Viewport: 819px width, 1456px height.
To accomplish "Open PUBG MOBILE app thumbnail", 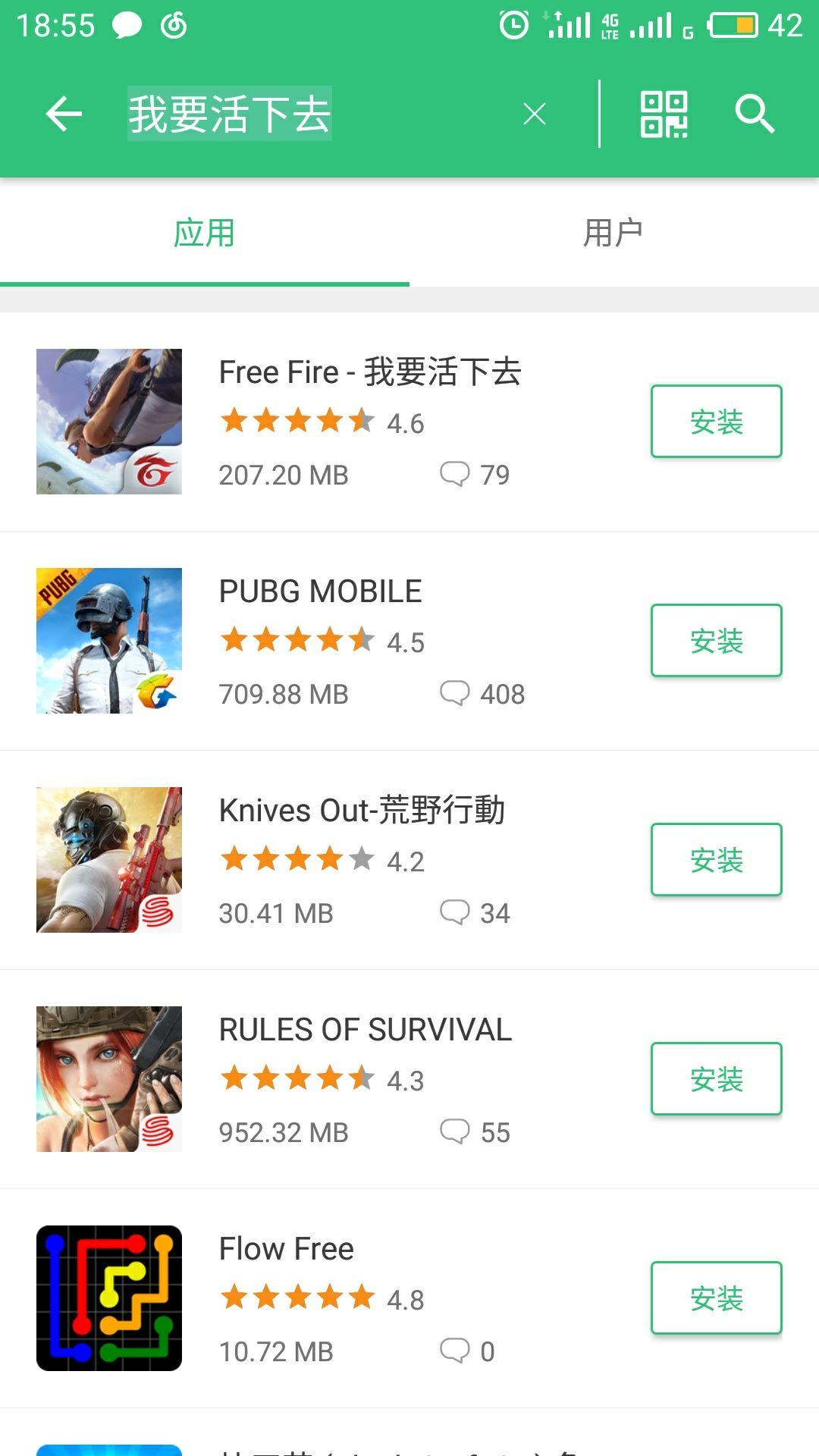I will [x=109, y=641].
